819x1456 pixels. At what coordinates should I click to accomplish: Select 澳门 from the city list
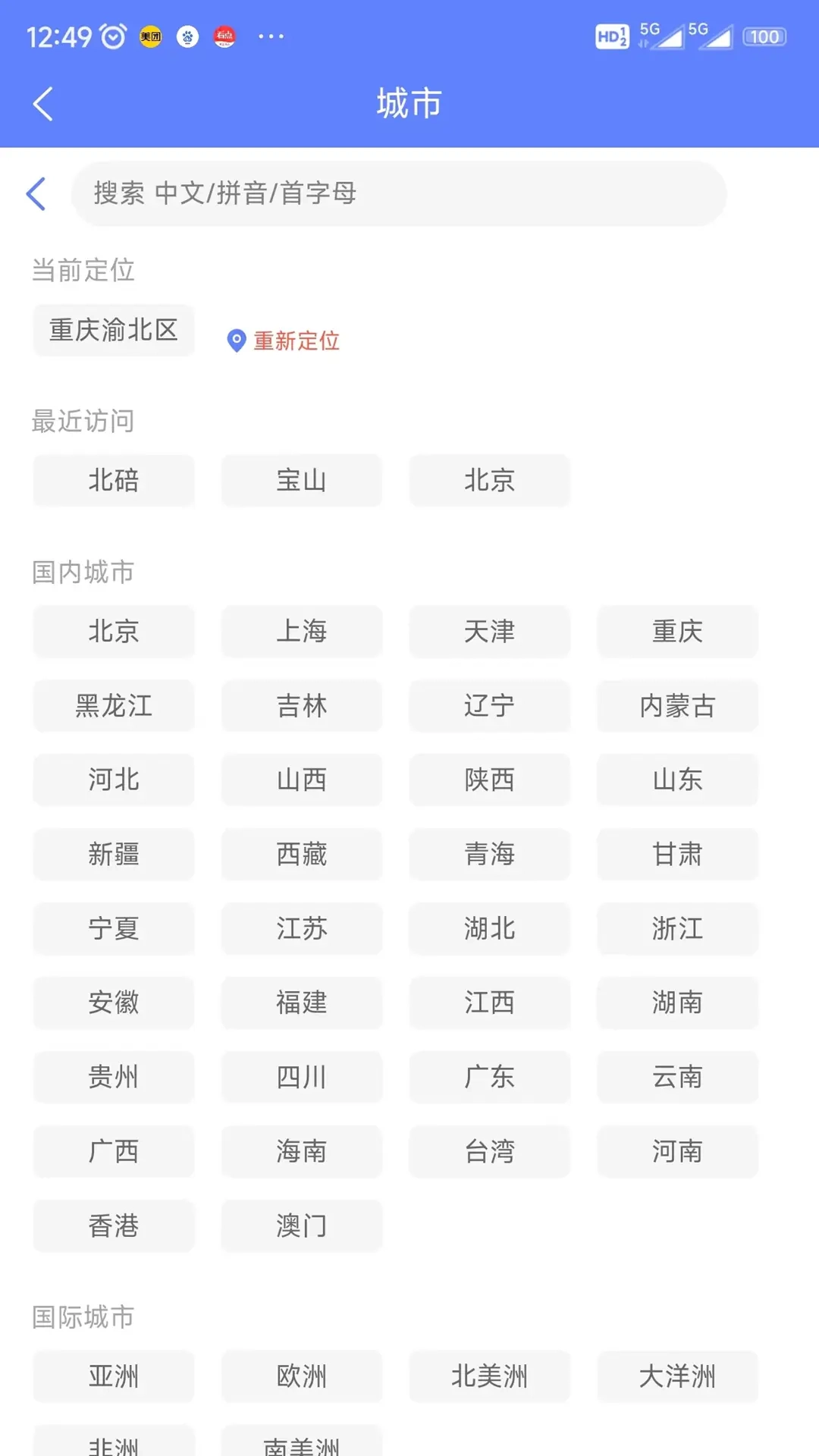tap(301, 1225)
